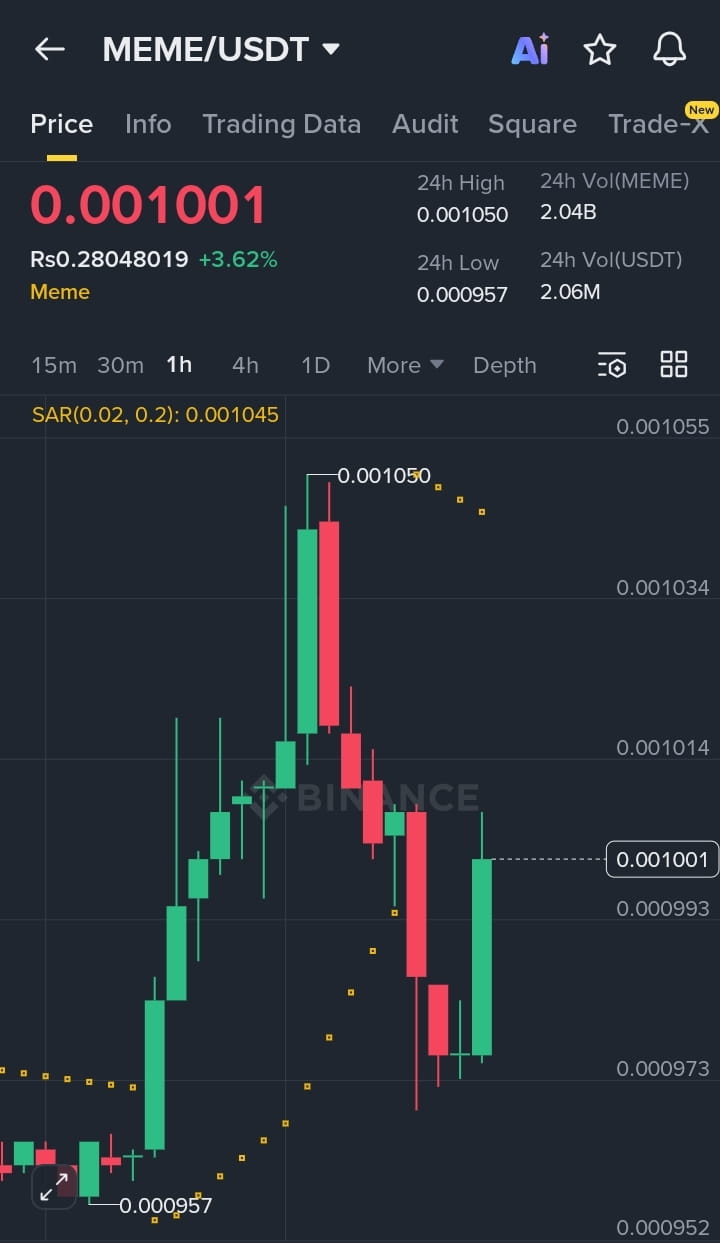
Task: Switch to the Trading Data tab
Action: [281, 124]
